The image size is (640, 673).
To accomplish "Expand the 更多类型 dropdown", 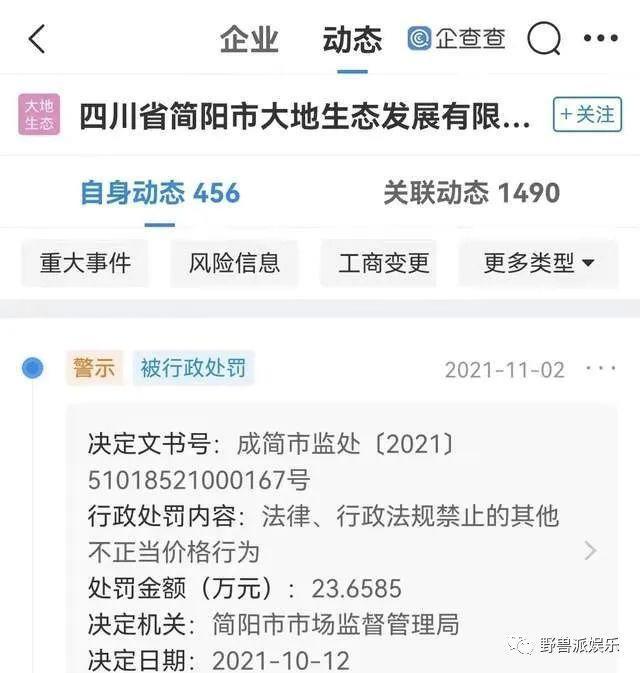I will click(x=539, y=263).
